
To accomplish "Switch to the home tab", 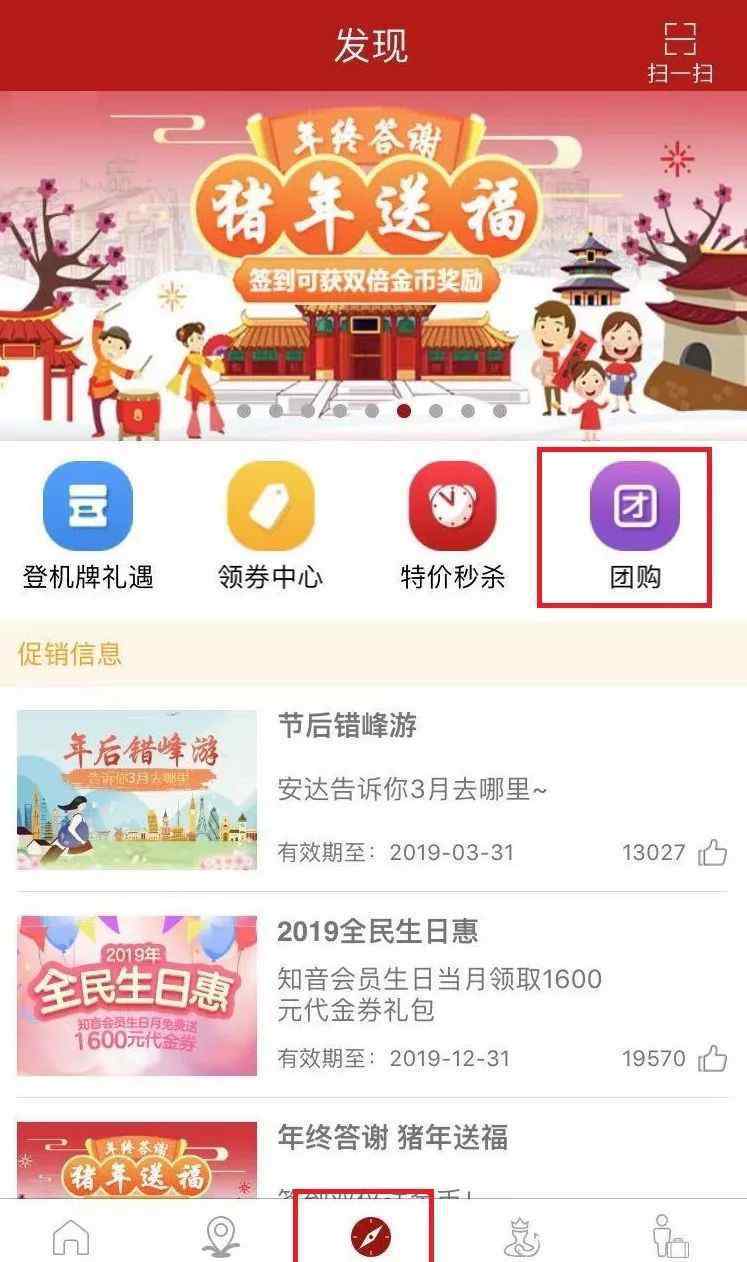I will pos(71,1236).
